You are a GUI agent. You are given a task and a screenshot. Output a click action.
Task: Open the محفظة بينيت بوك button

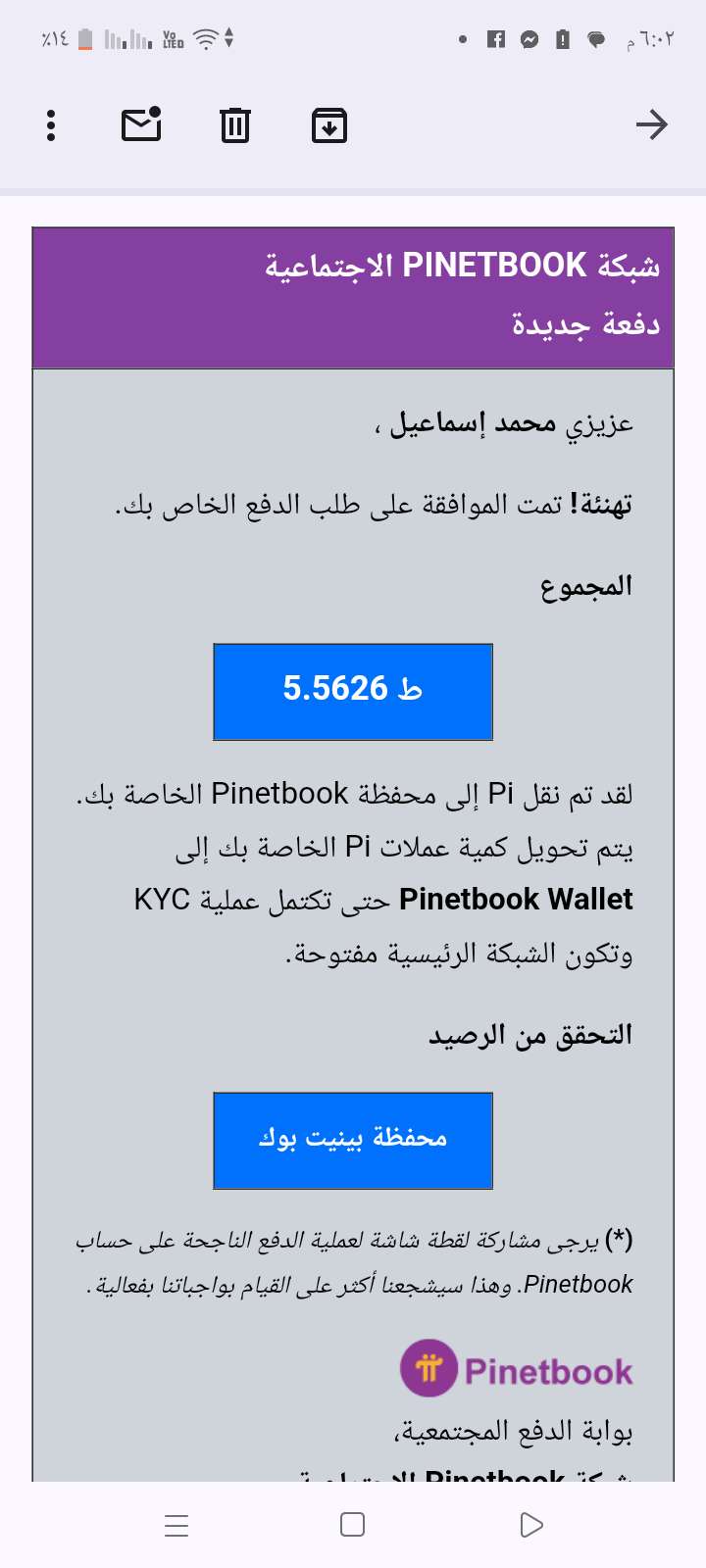(x=353, y=1141)
